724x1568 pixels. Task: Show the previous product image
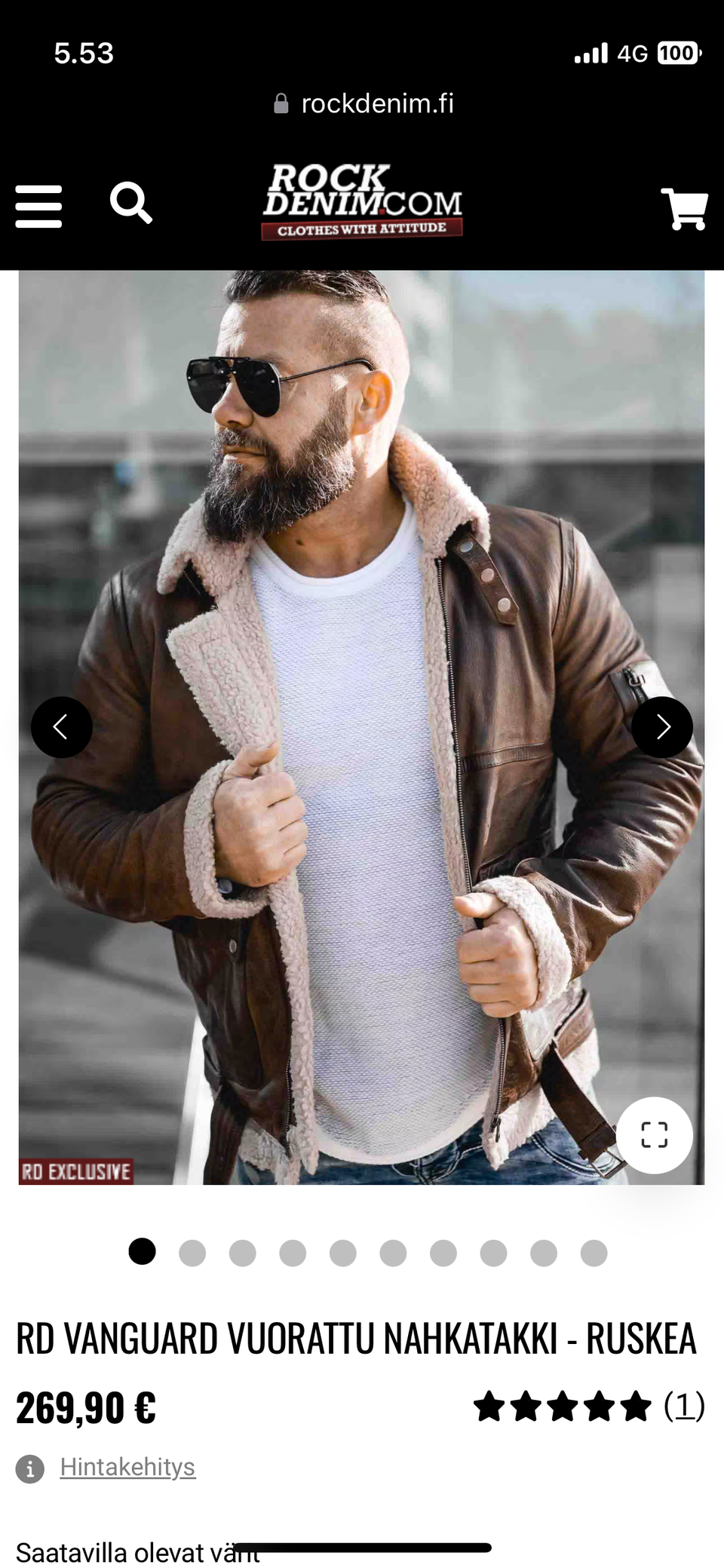pyautogui.click(x=62, y=727)
